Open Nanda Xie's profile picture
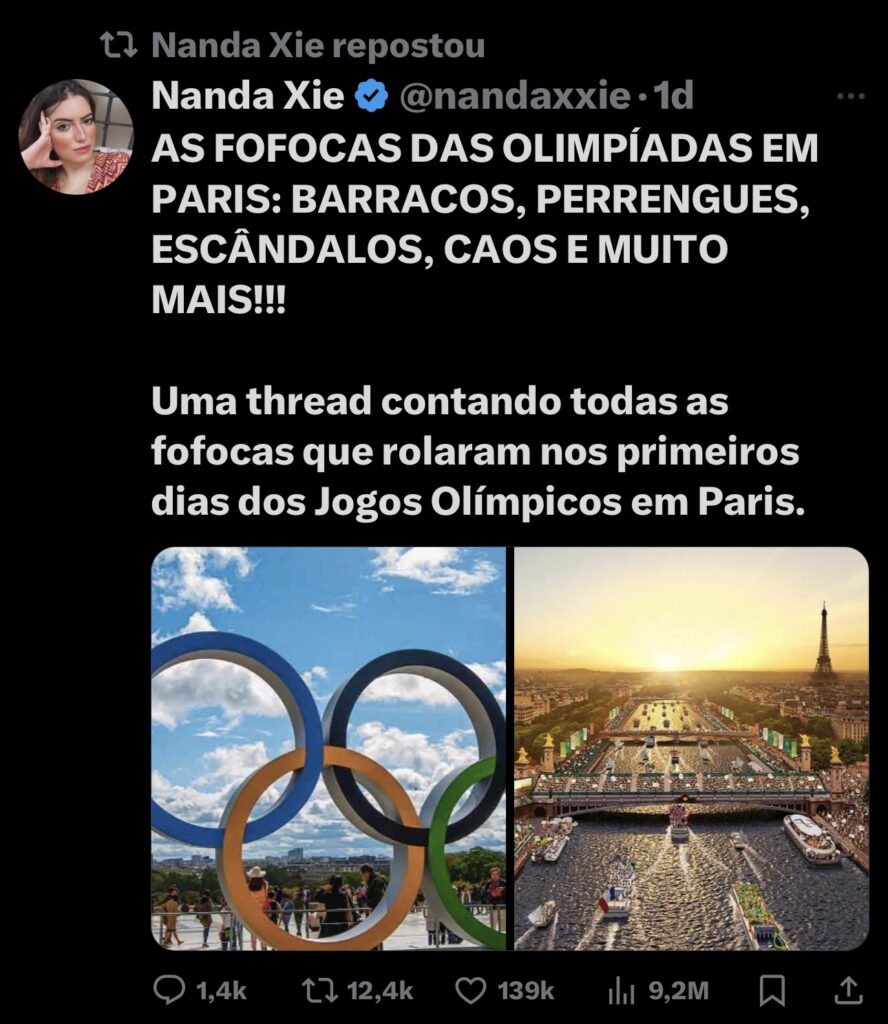 click(x=76, y=136)
